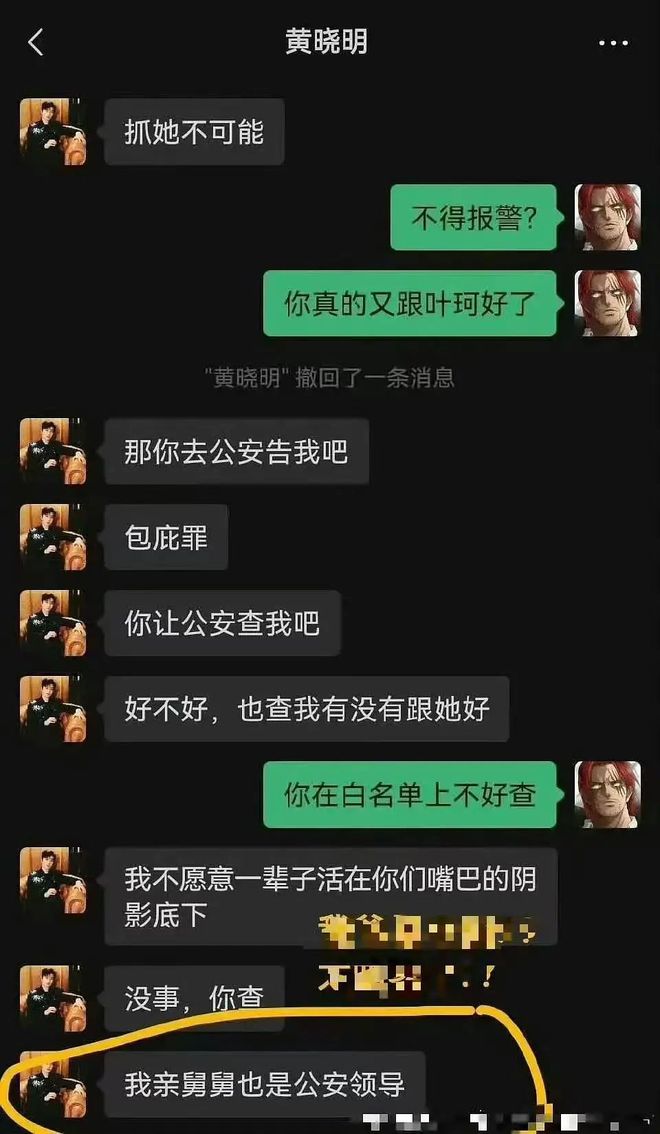Image resolution: width=660 pixels, height=1134 pixels.
Task: Open avatar next to "那你去公安告我吧"
Action: [53, 451]
